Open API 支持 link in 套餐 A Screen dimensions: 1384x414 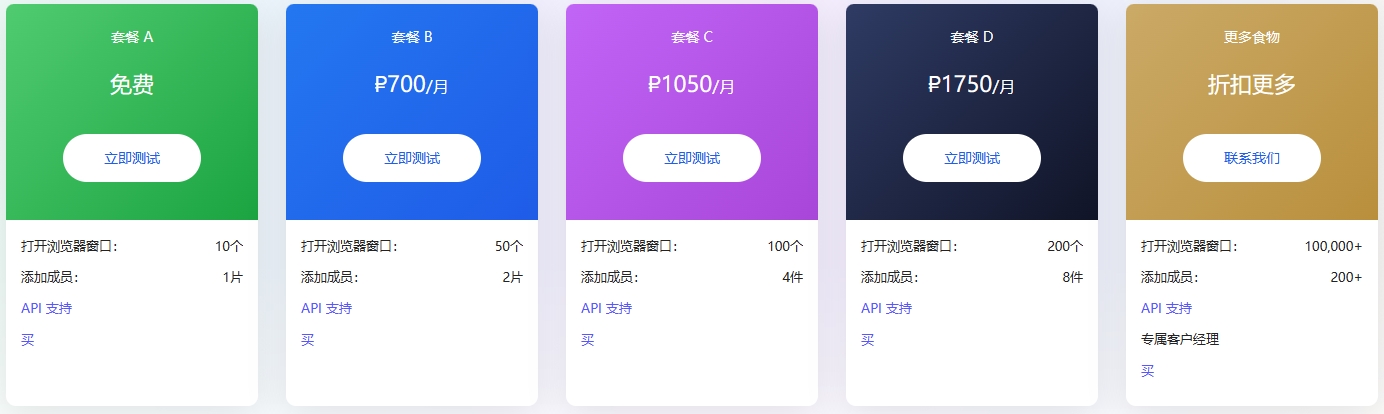[x=46, y=308]
